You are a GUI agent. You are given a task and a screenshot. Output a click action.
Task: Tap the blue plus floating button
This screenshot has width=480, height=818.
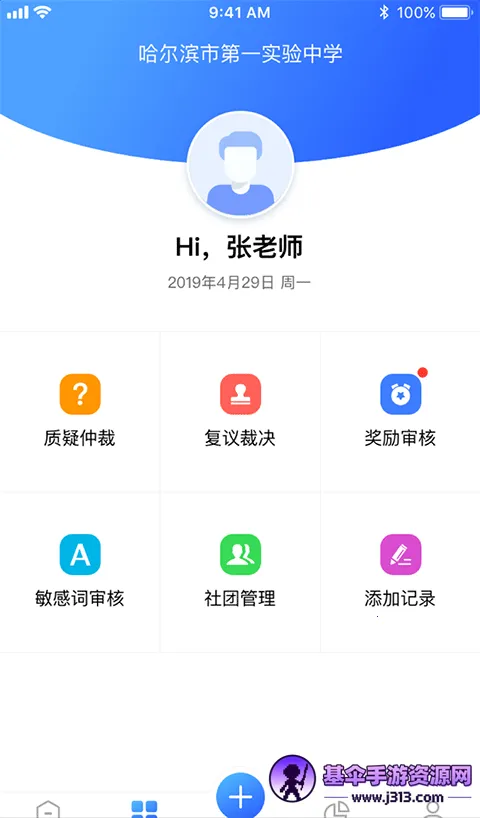tap(241, 796)
